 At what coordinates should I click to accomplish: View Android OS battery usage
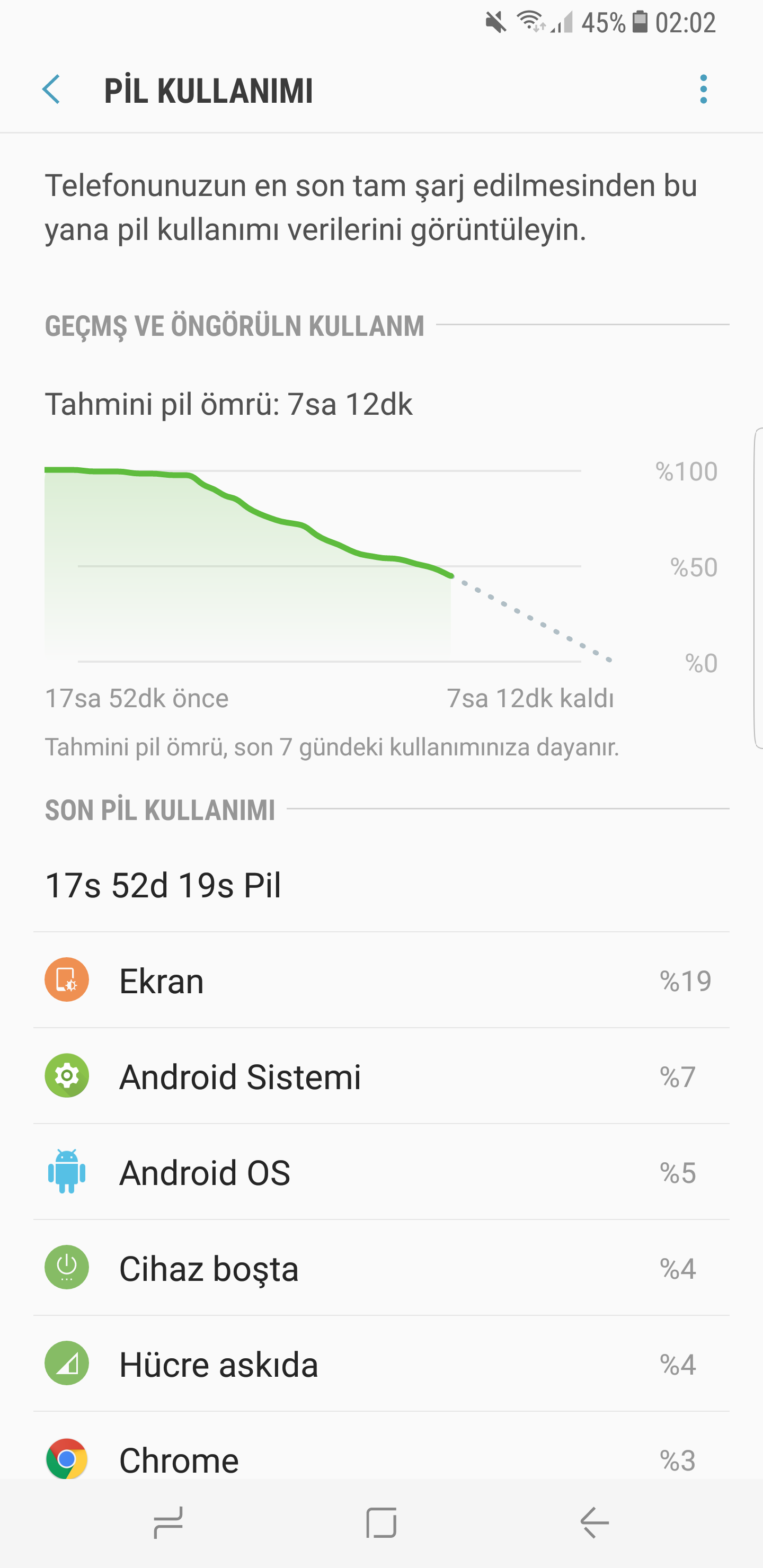point(381,1172)
